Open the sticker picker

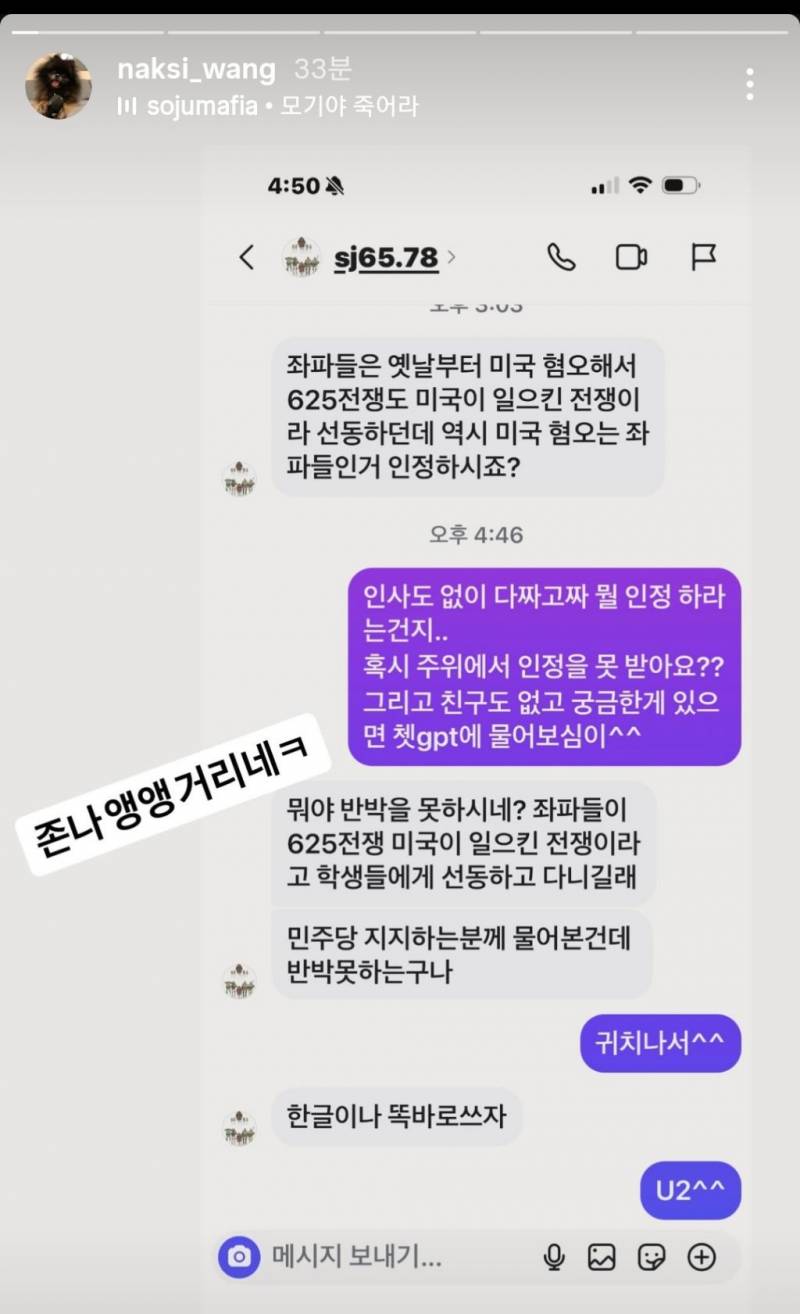click(x=653, y=1257)
